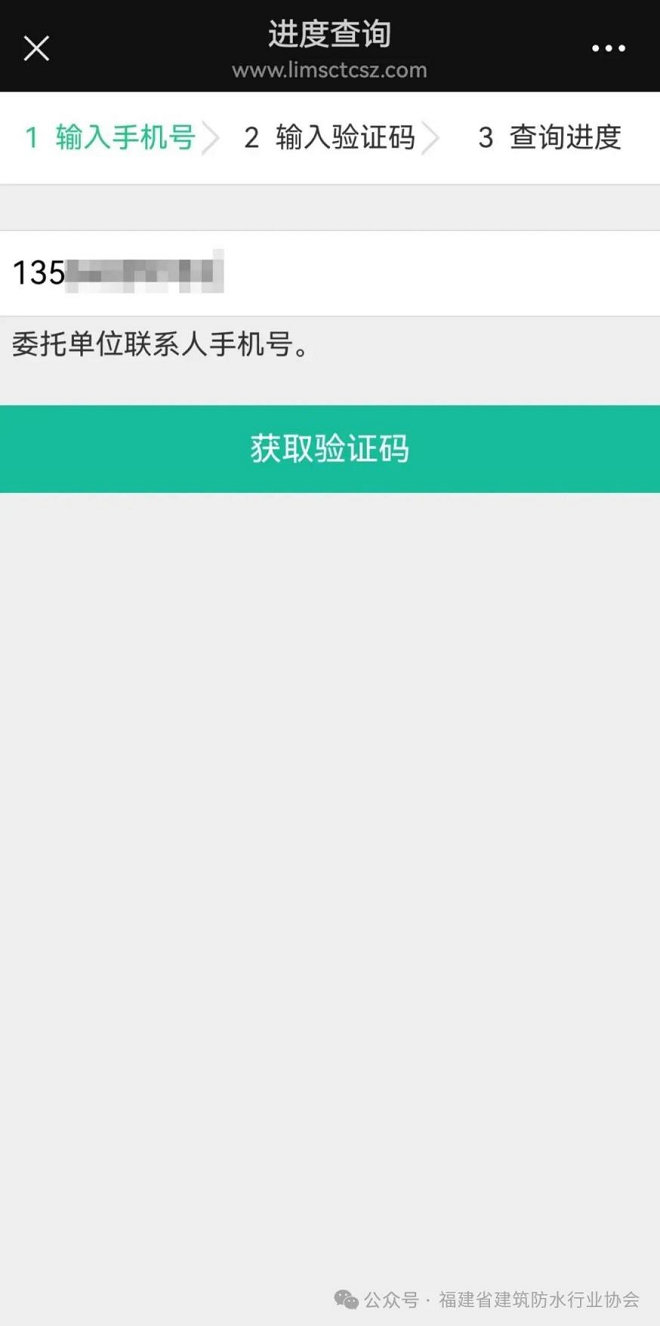660x1326 pixels.
Task: Open the three-dot overflow menu
Action: click(x=608, y=48)
